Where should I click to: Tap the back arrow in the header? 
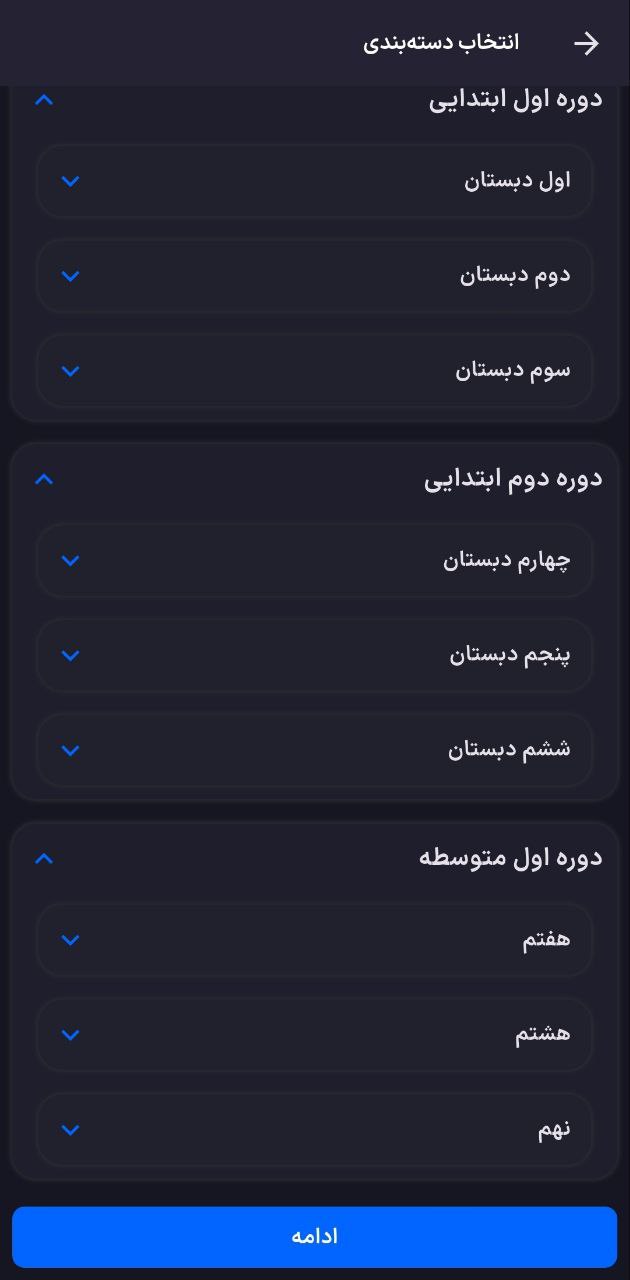tap(586, 43)
